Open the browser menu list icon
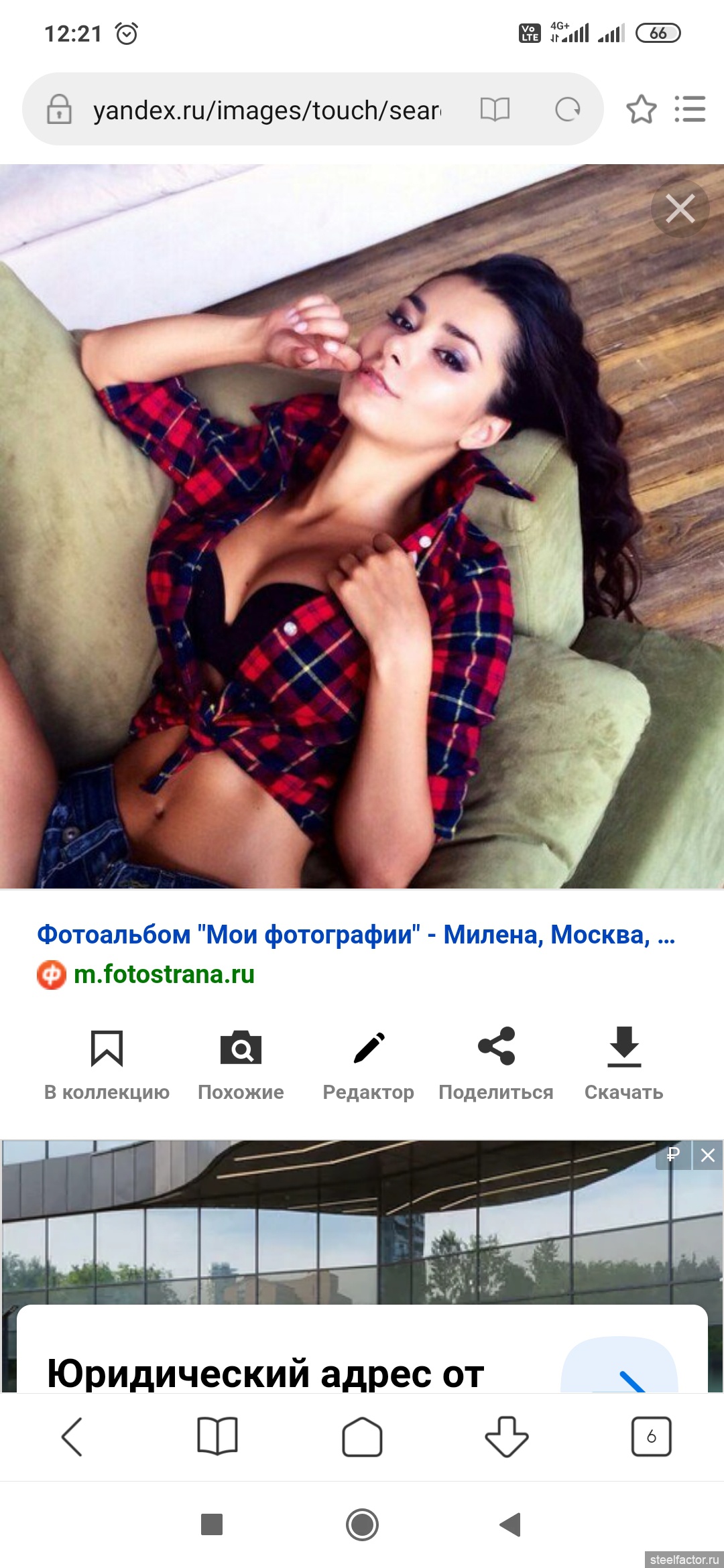The width and height of the screenshot is (724, 1568). click(x=690, y=109)
